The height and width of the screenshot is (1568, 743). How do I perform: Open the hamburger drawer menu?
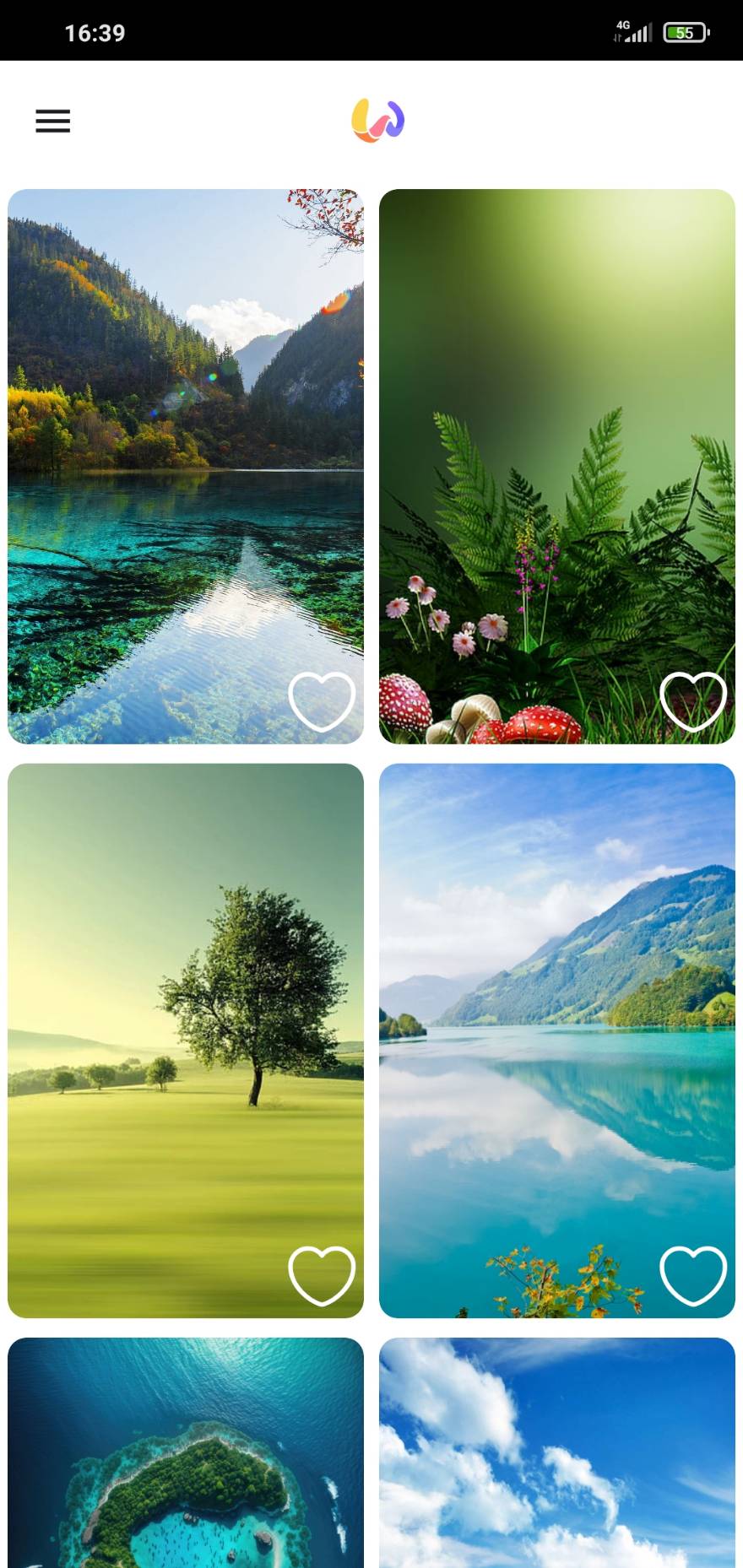tap(52, 121)
